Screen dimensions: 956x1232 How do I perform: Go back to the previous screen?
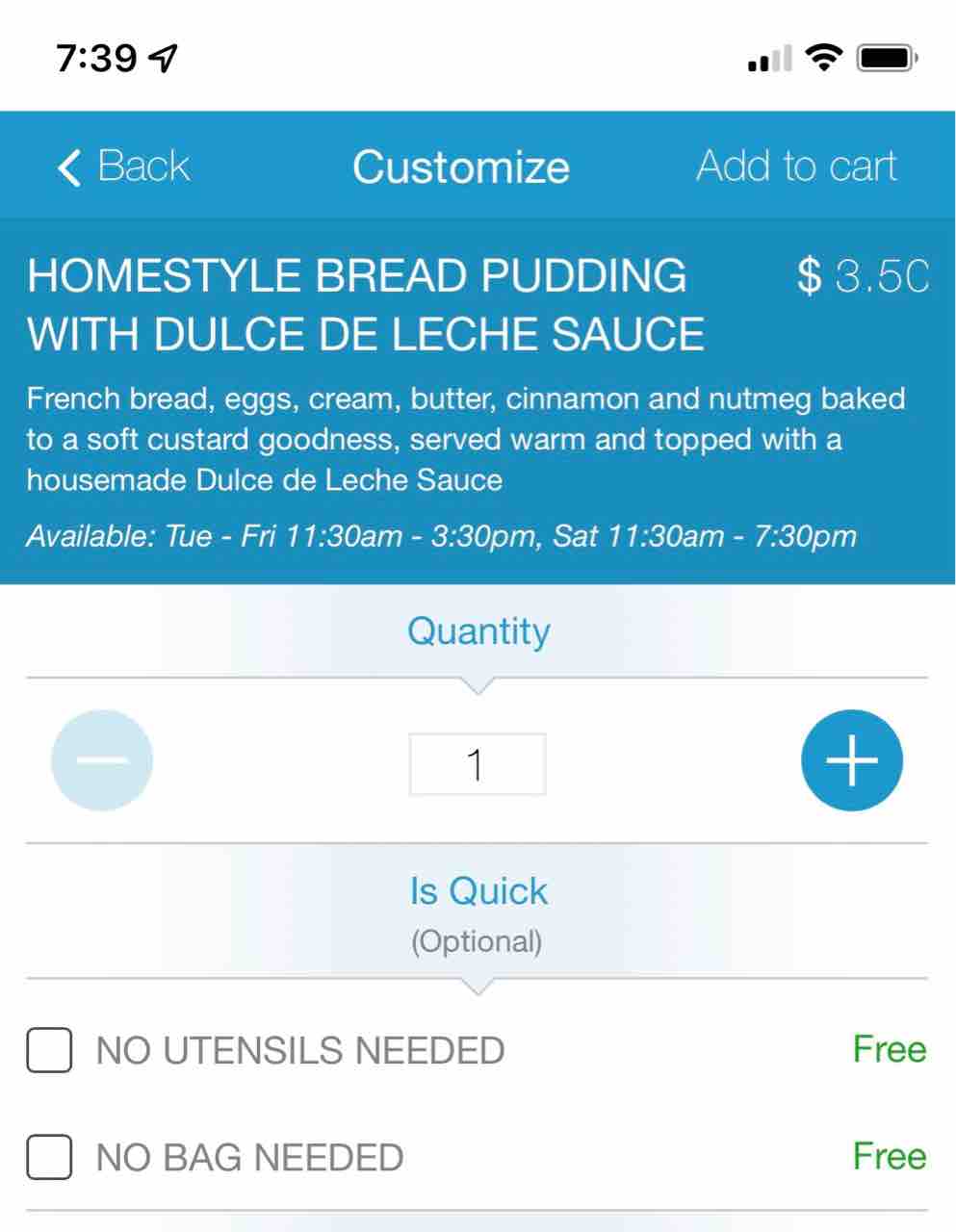tap(123, 167)
